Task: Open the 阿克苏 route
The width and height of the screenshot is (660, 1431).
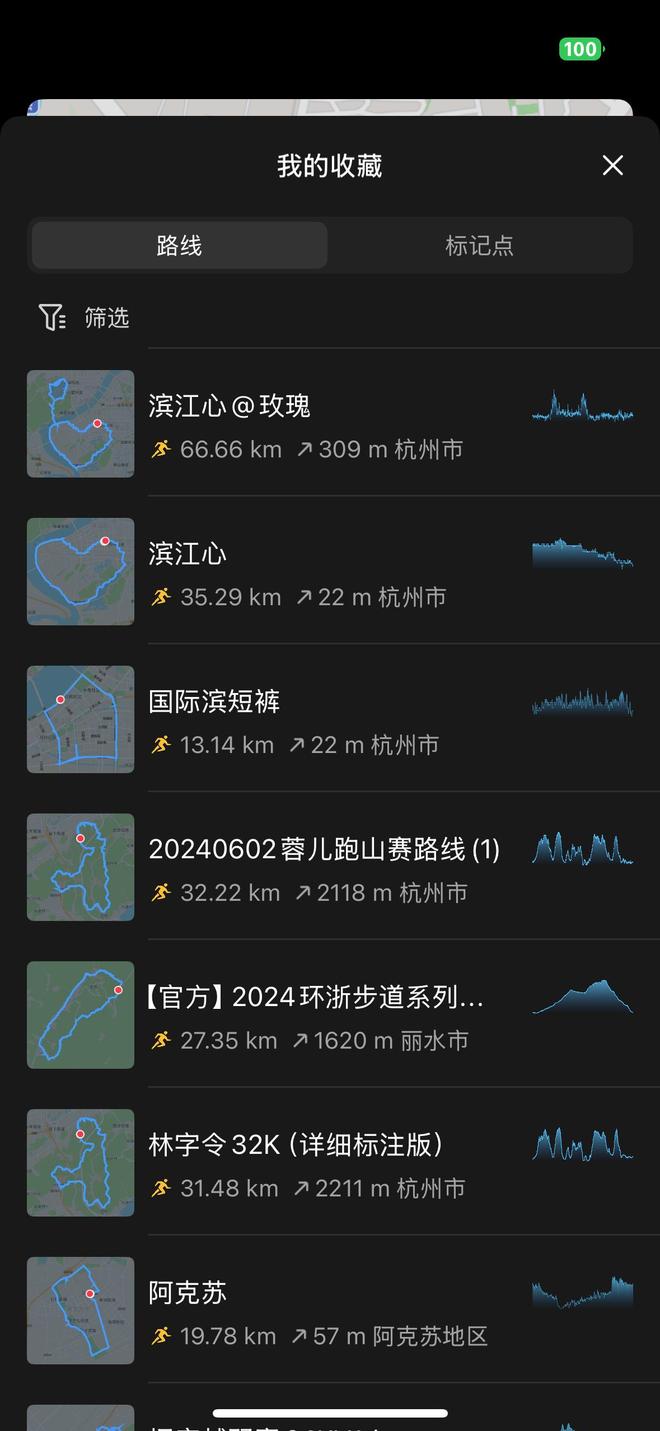Action: click(330, 1312)
